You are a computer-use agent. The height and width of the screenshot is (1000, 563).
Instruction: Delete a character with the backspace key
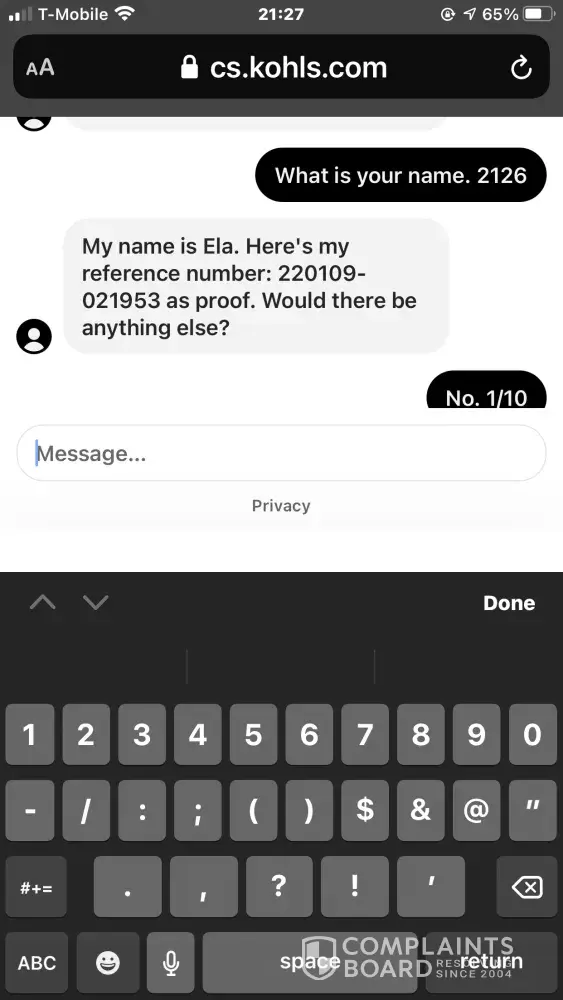tap(527, 886)
